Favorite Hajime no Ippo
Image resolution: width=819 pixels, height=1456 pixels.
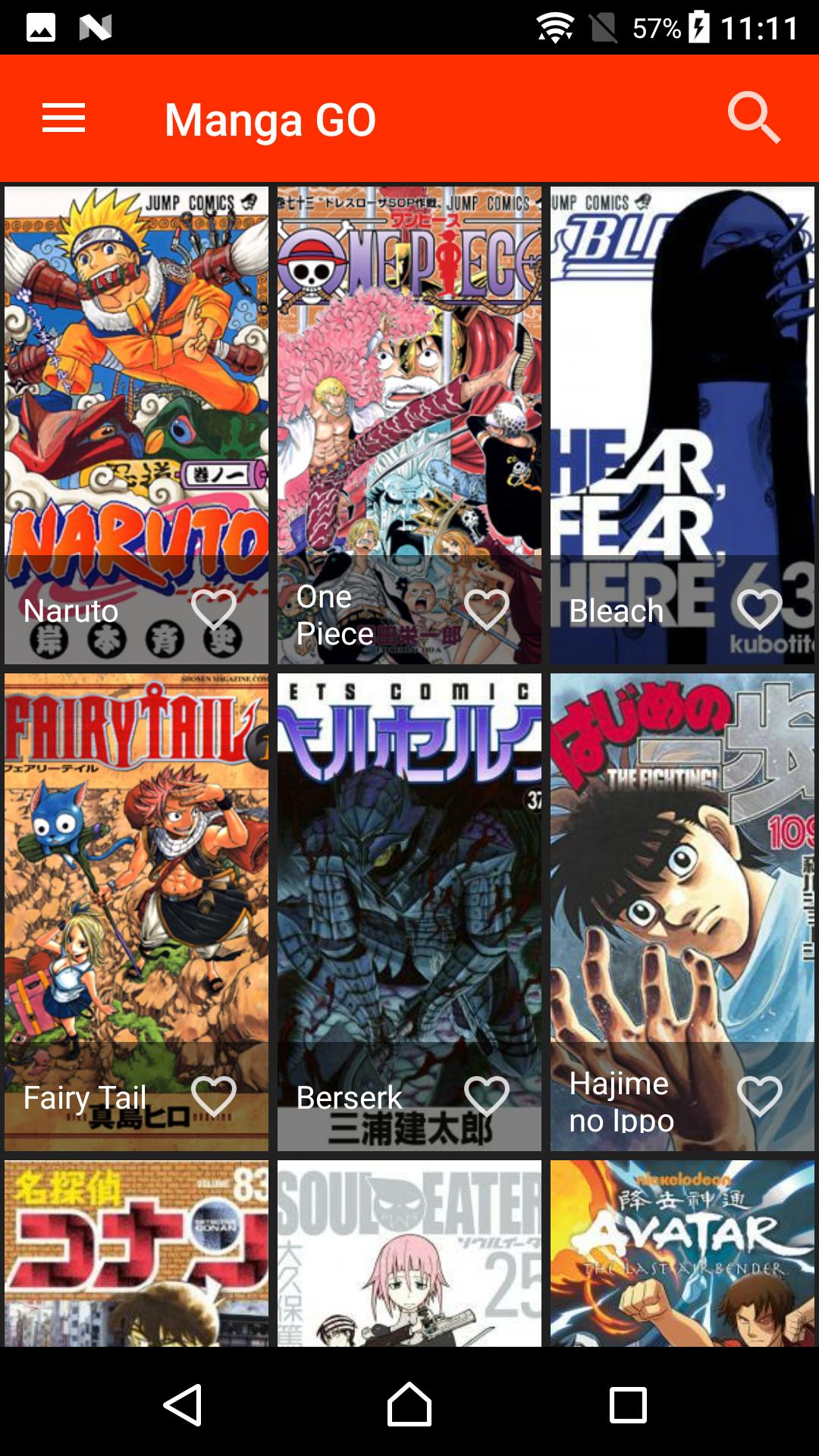tap(761, 1094)
